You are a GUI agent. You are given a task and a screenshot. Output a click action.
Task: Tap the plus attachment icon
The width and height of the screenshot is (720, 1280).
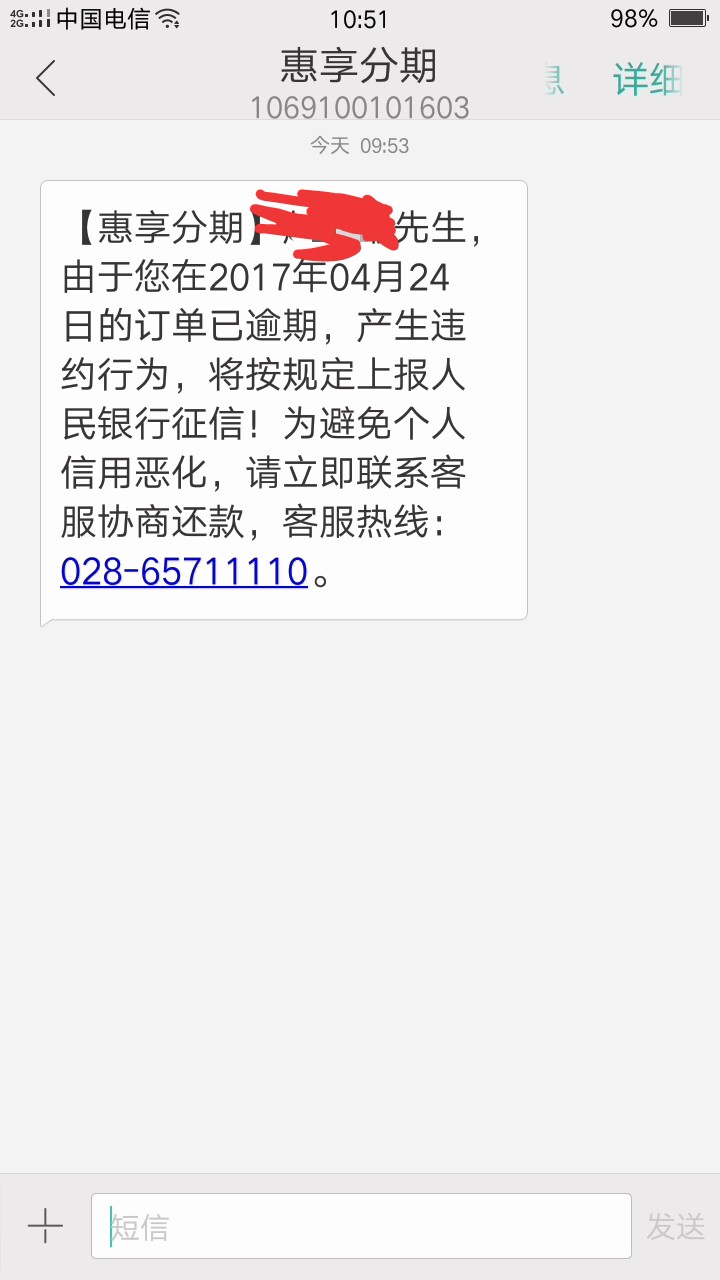pyautogui.click(x=45, y=1225)
